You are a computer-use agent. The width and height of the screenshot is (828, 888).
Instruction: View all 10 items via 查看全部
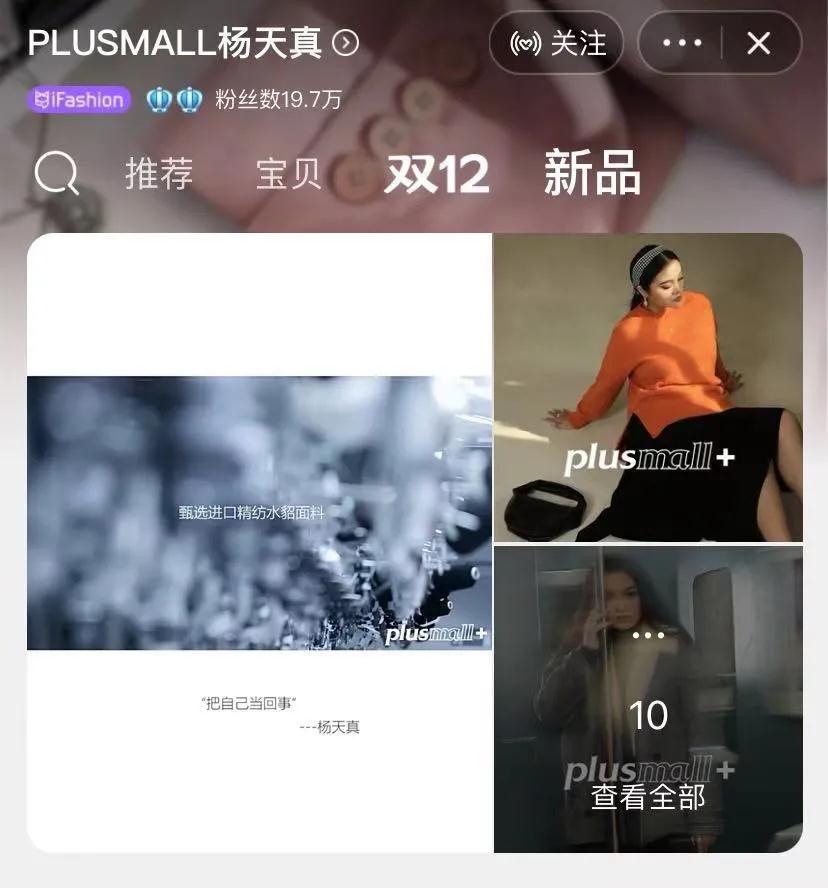coord(648,797)
